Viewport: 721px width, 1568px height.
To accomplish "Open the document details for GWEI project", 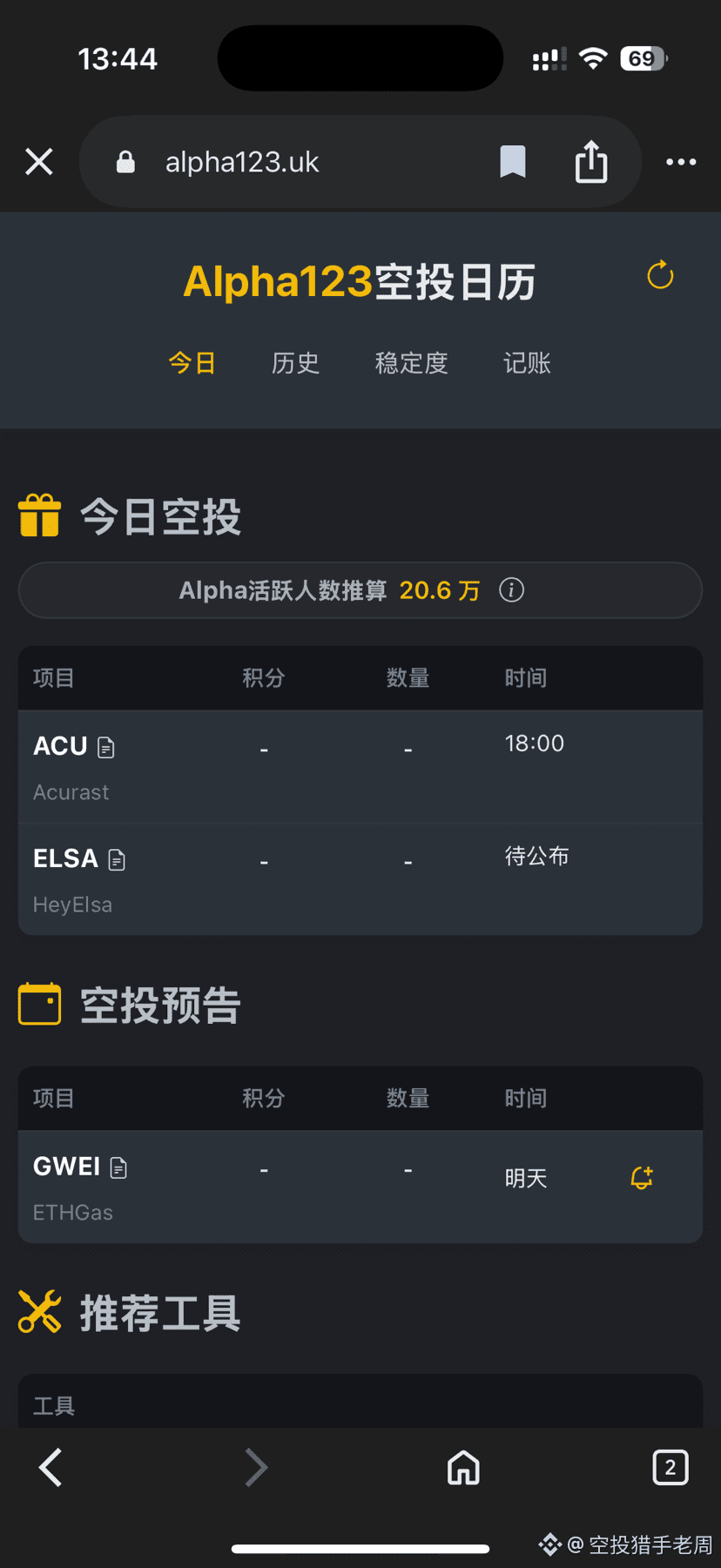I will [x=122, y=1167].
